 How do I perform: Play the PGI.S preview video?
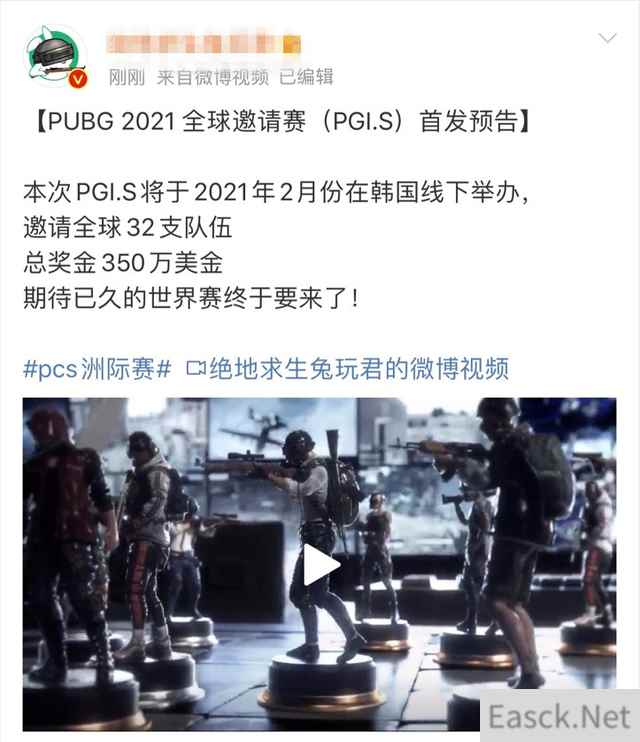tap(321, 564)
